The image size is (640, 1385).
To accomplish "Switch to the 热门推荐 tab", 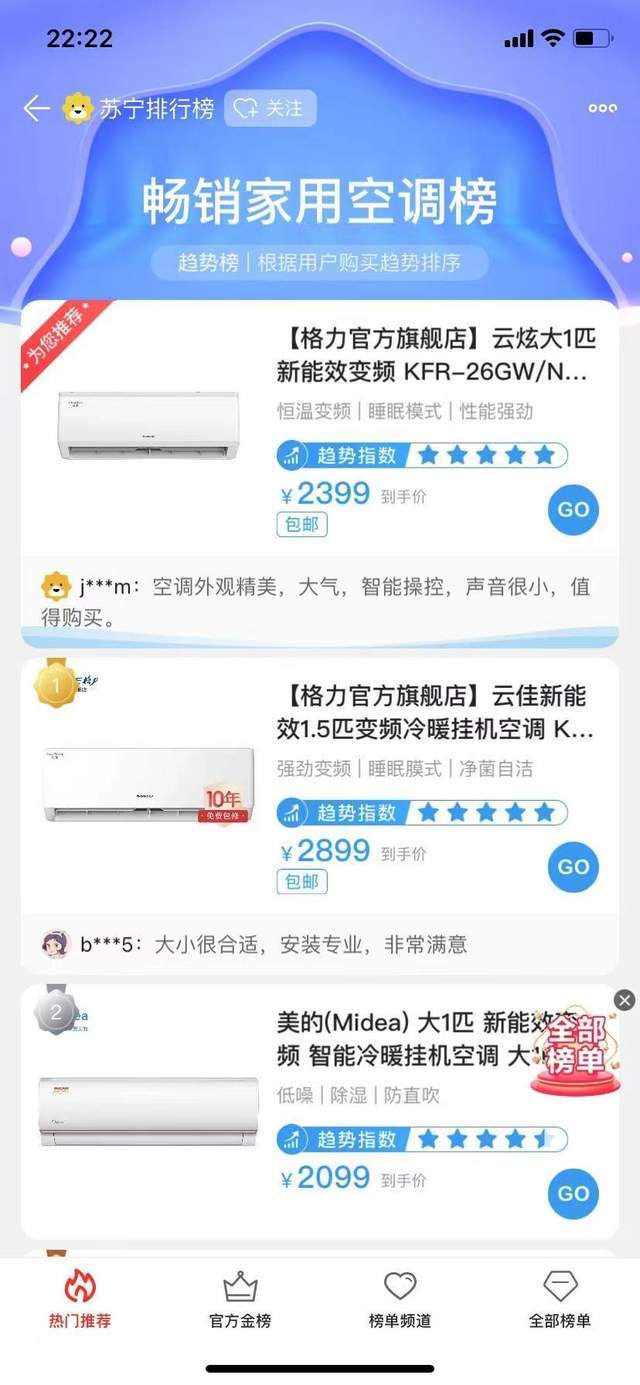I will [80, 1300].
